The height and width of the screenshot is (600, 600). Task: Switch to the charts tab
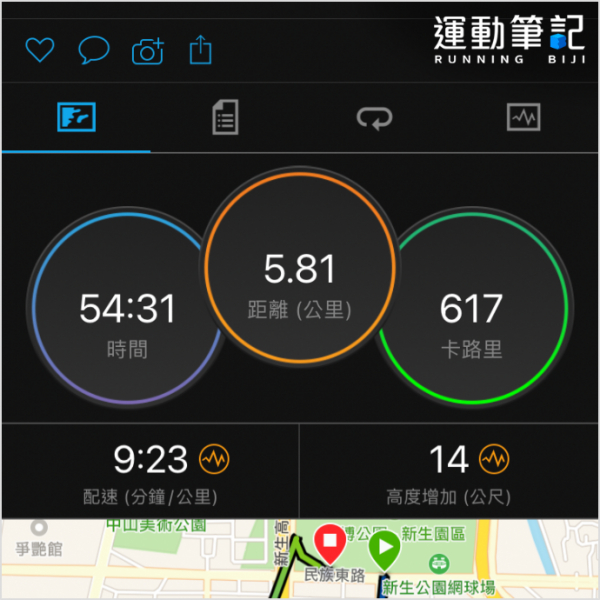523,118
